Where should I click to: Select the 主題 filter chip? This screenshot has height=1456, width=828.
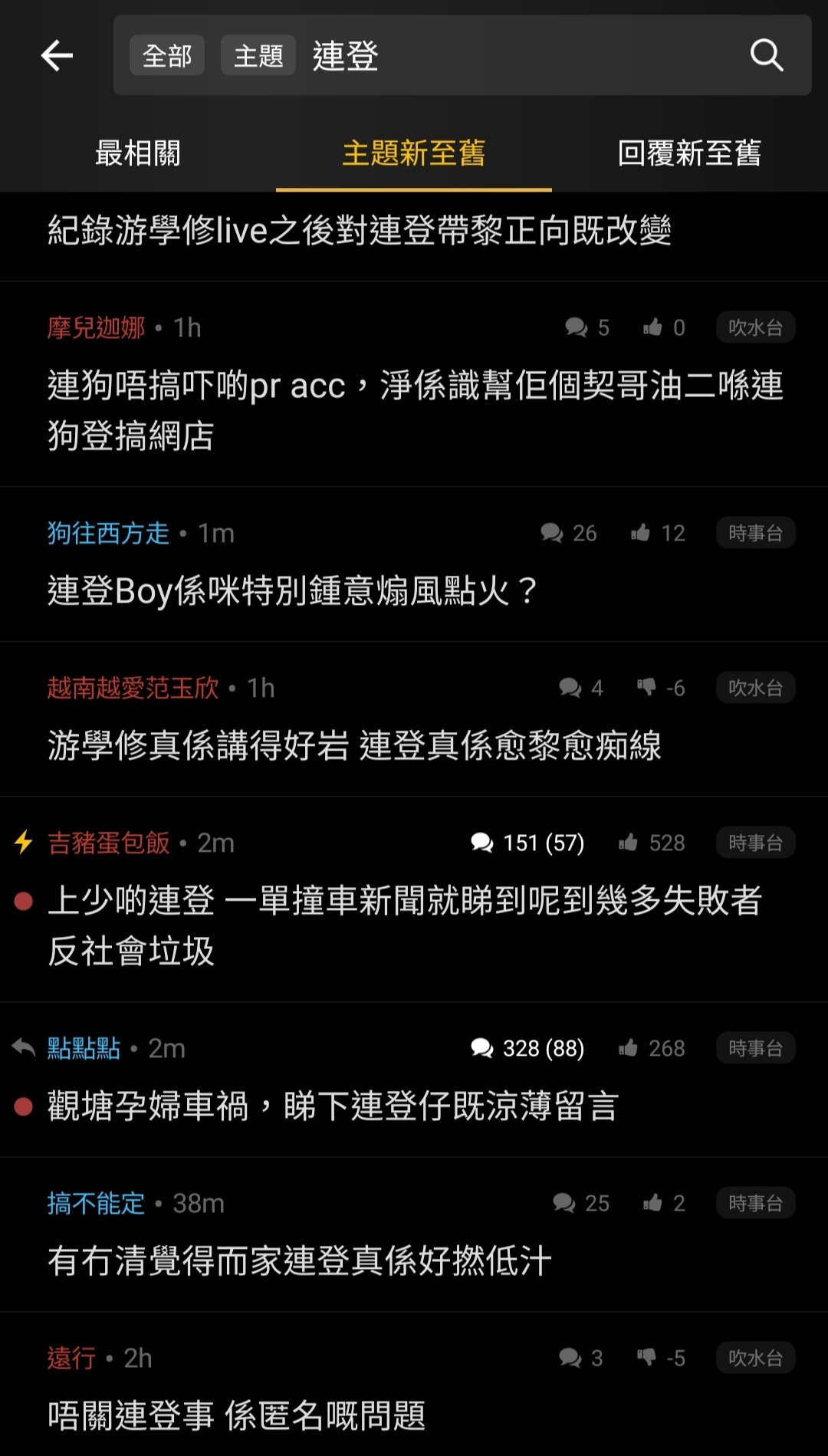point(258,55)
